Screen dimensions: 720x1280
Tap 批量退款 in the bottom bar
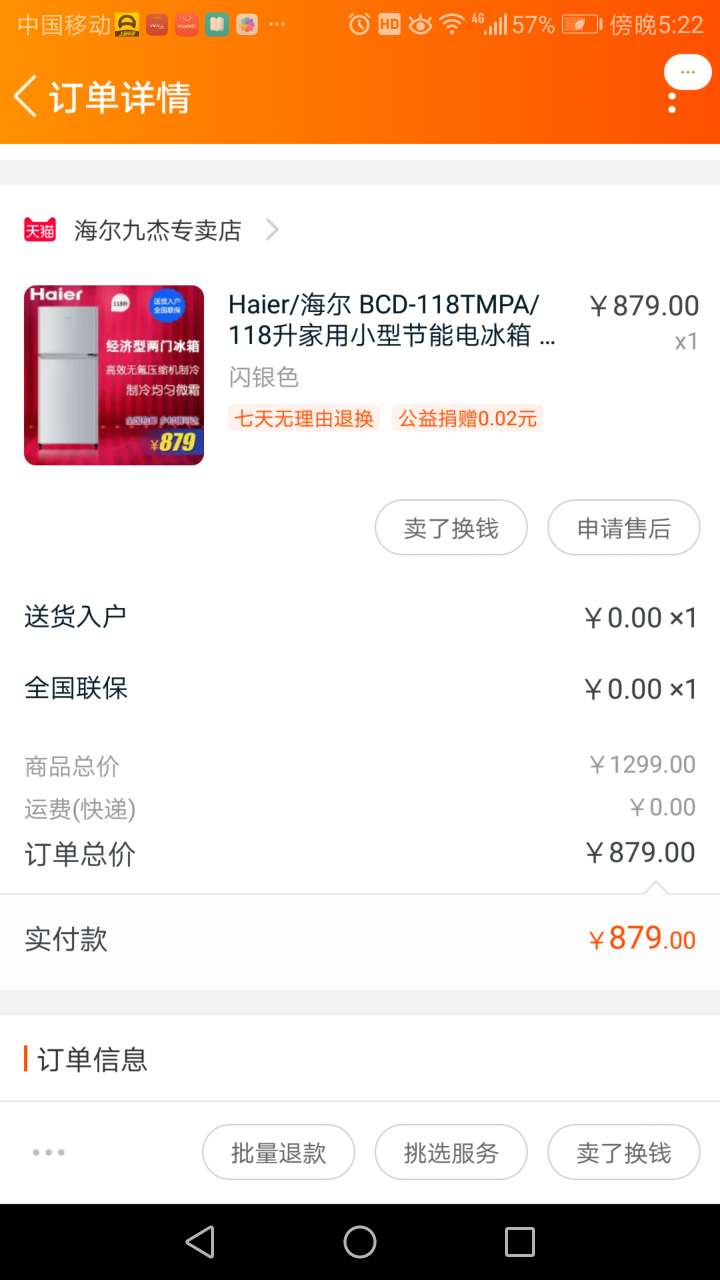(x=278, y=1153)
